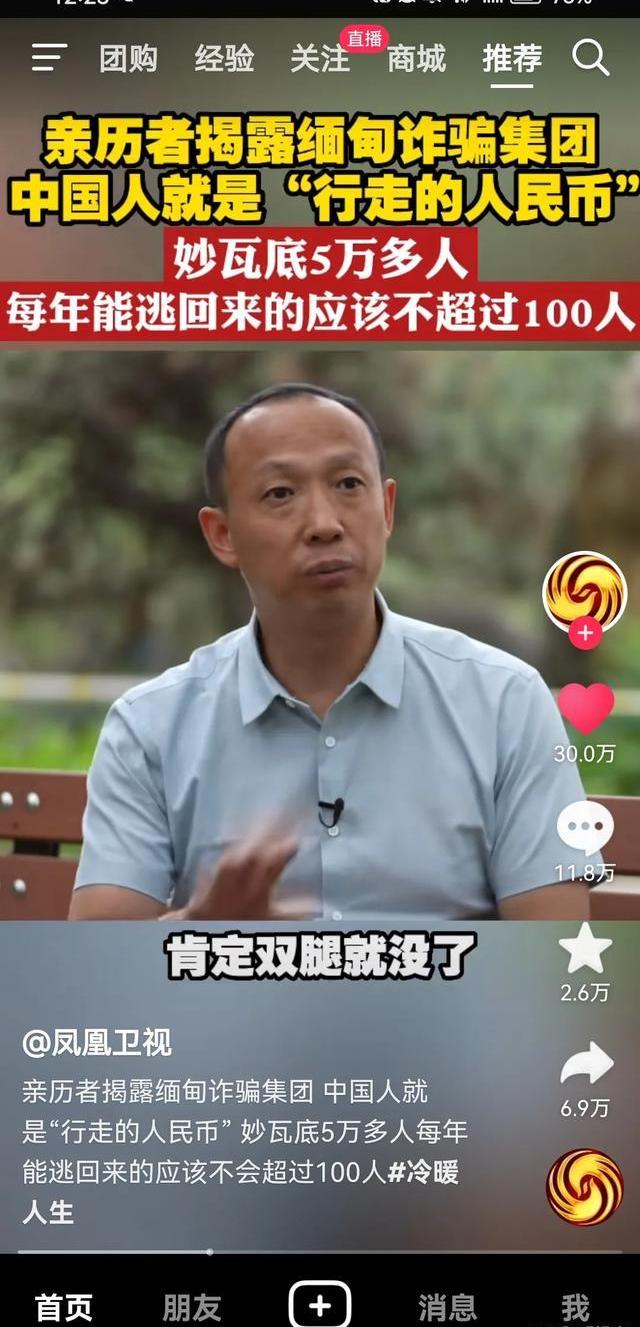Open the comments on this video
This screenshot has width=640, height=1327.
coord(585,828)
